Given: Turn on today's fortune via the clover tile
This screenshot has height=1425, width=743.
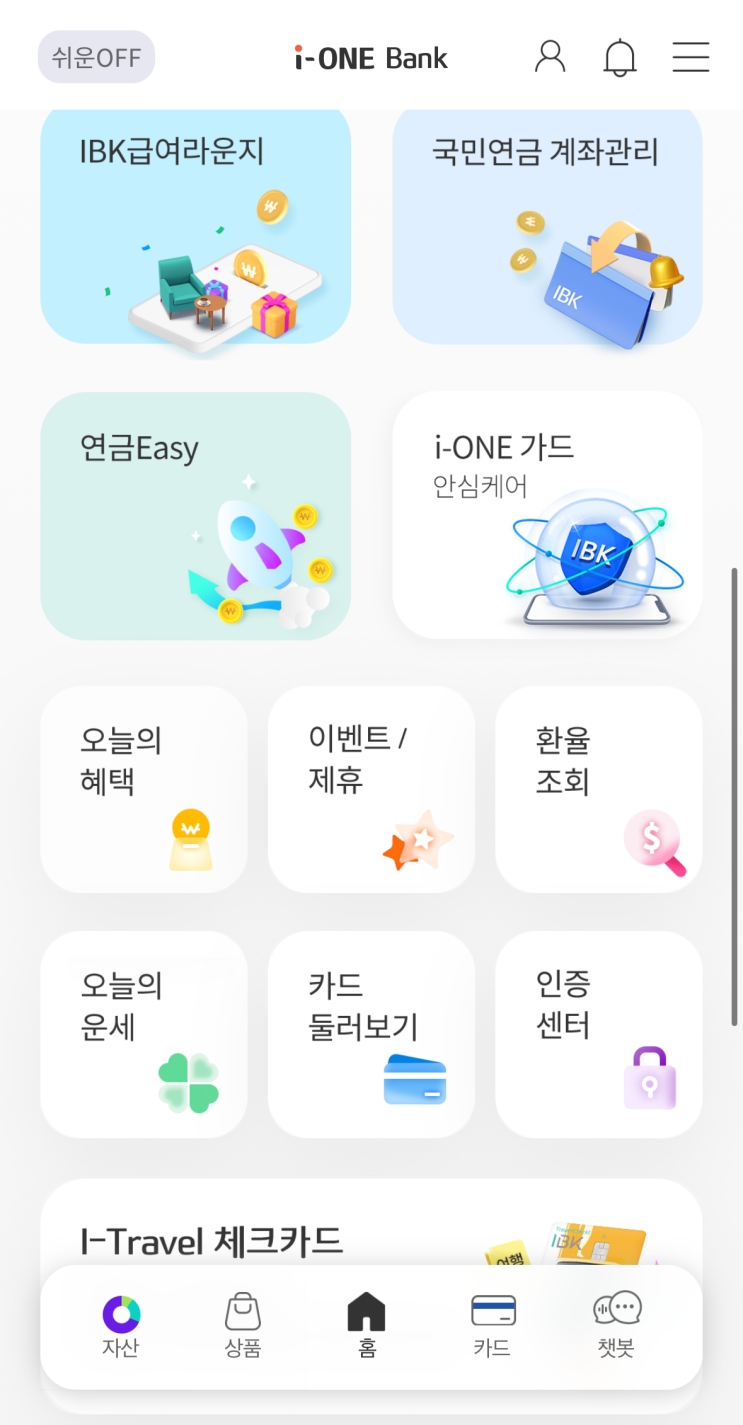Looking at the screenshot, I should pos(143,1034).
